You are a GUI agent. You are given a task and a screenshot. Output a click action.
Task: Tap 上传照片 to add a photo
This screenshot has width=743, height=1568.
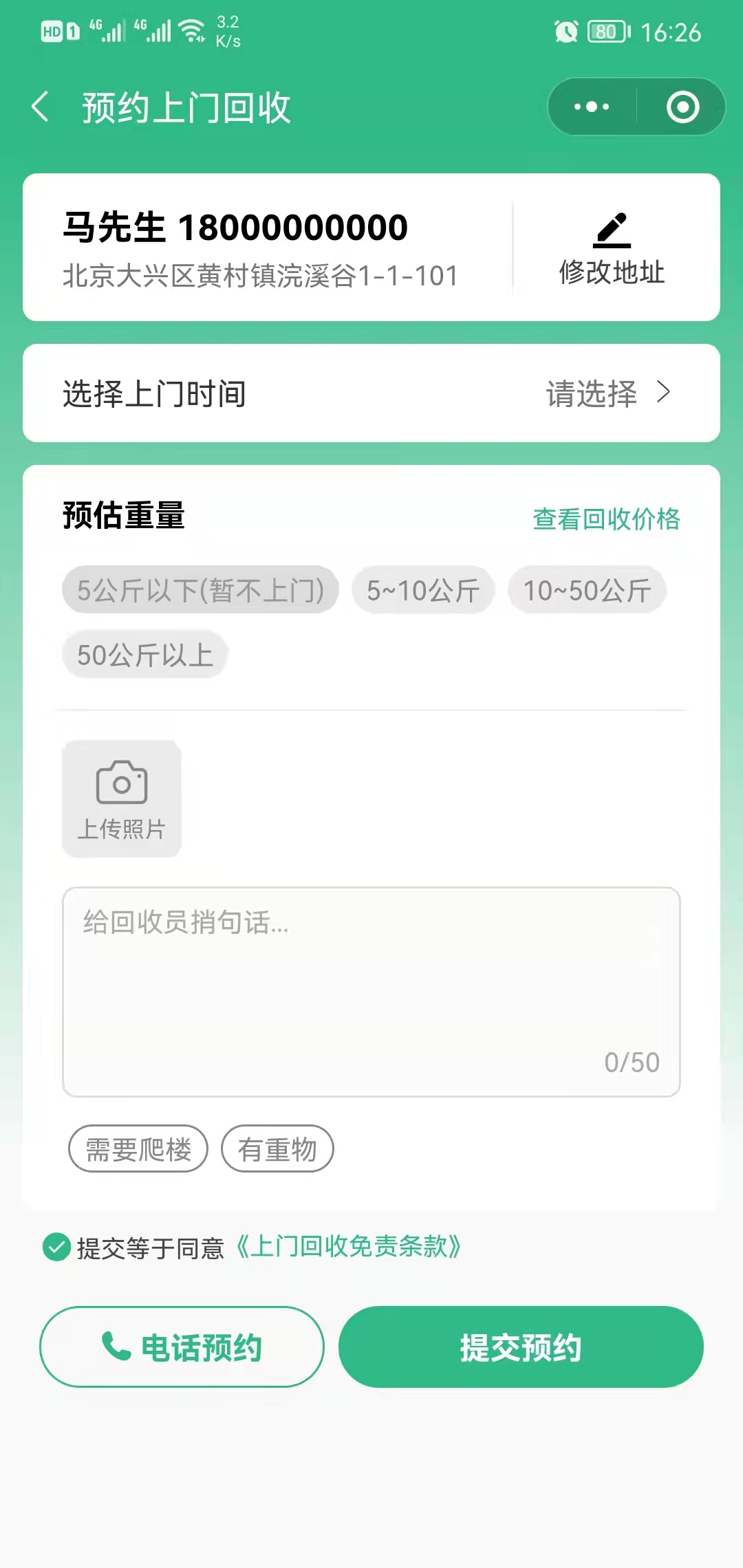pyautogui.click(x=122, y=798)
